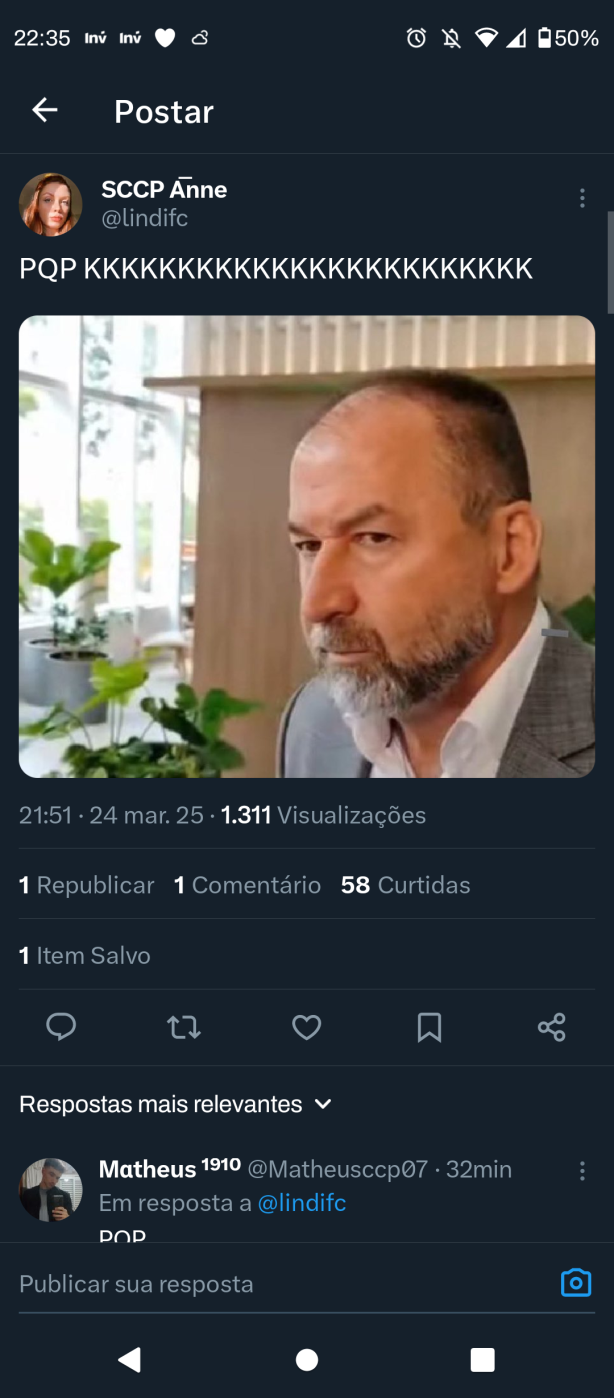614x1398 pixels.
Task: See who gave the 58 Curtidas
Action: click(x=405, y=885)
